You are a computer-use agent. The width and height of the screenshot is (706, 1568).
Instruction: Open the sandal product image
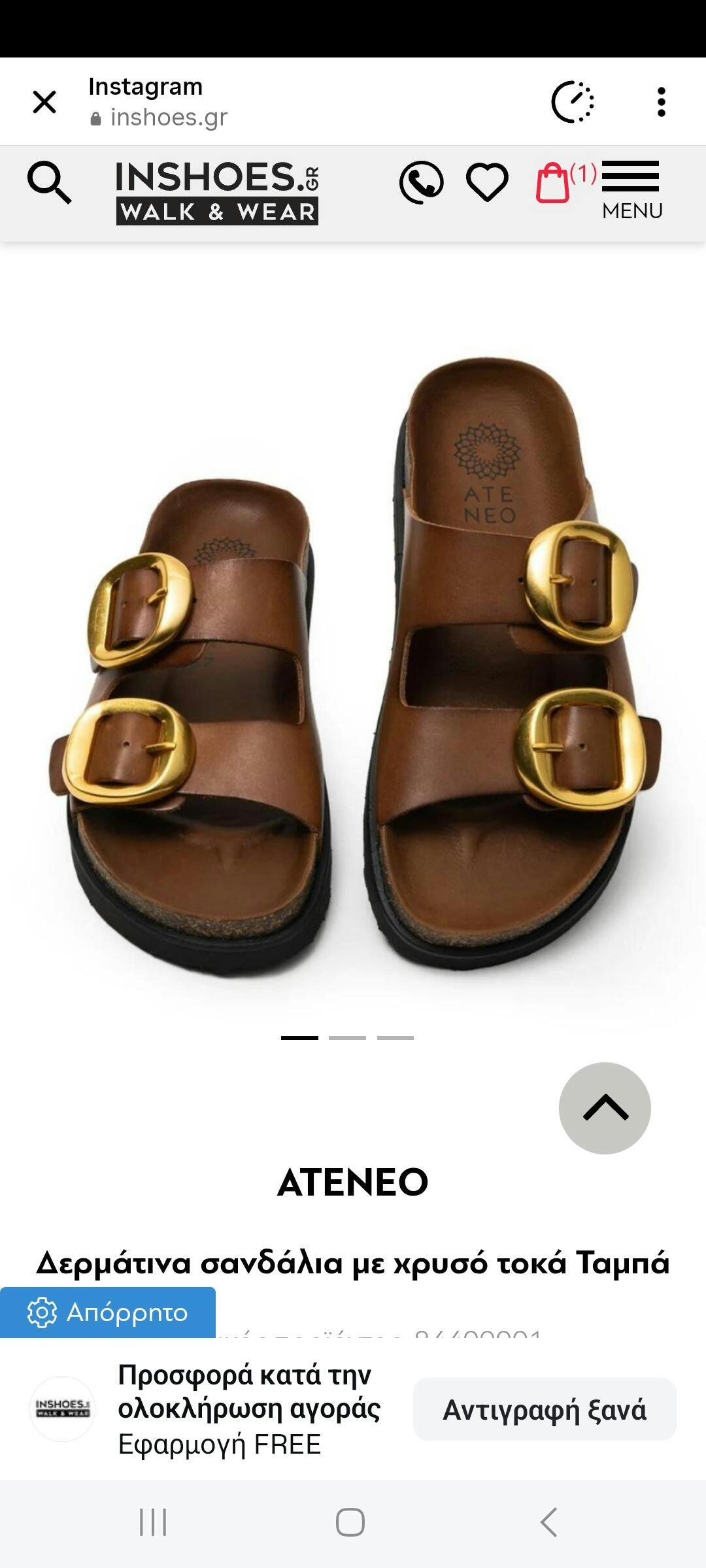353,666
